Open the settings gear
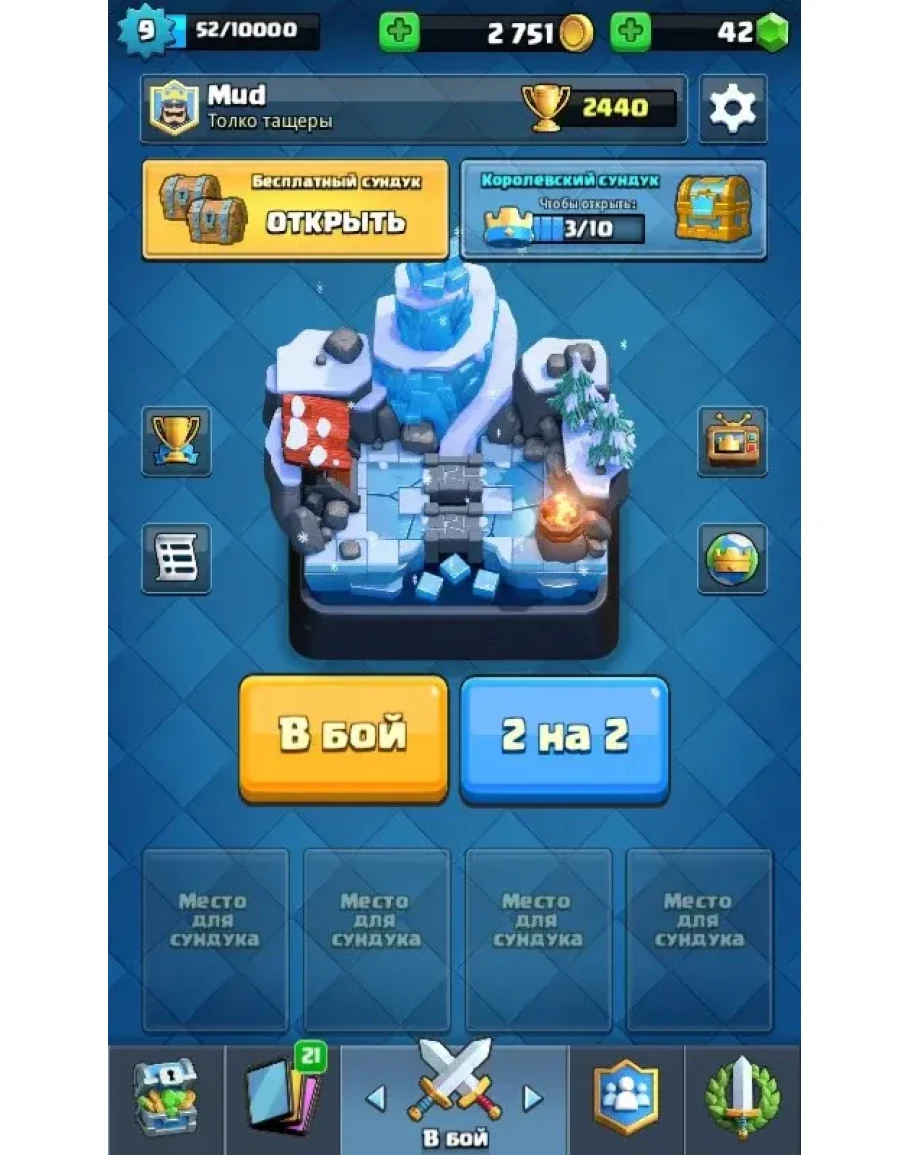The width and height of the screenshot is (910, 1155). (732, 108)
